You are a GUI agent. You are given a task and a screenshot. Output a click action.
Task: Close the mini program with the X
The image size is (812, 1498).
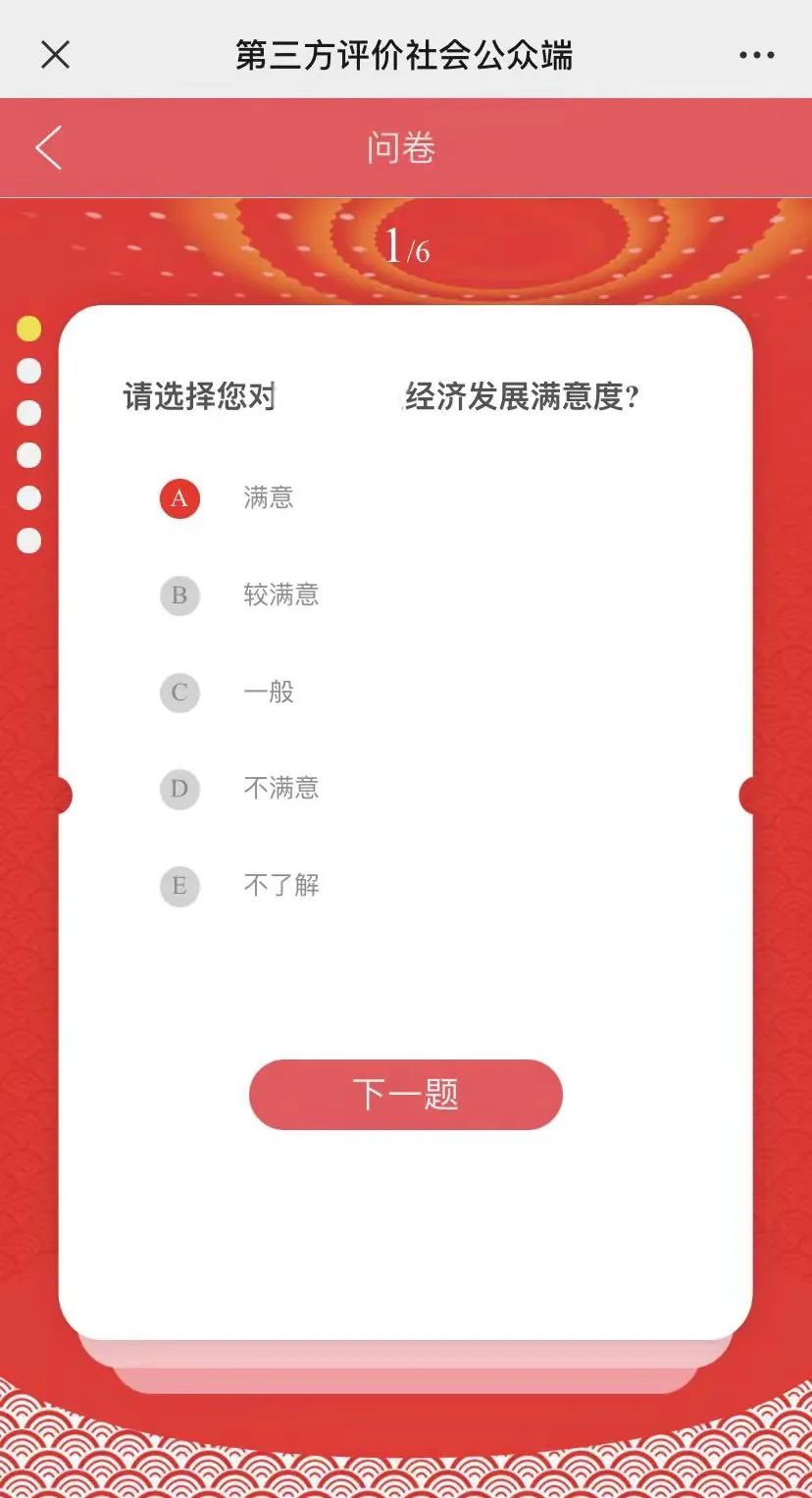[x=55, y=55]
